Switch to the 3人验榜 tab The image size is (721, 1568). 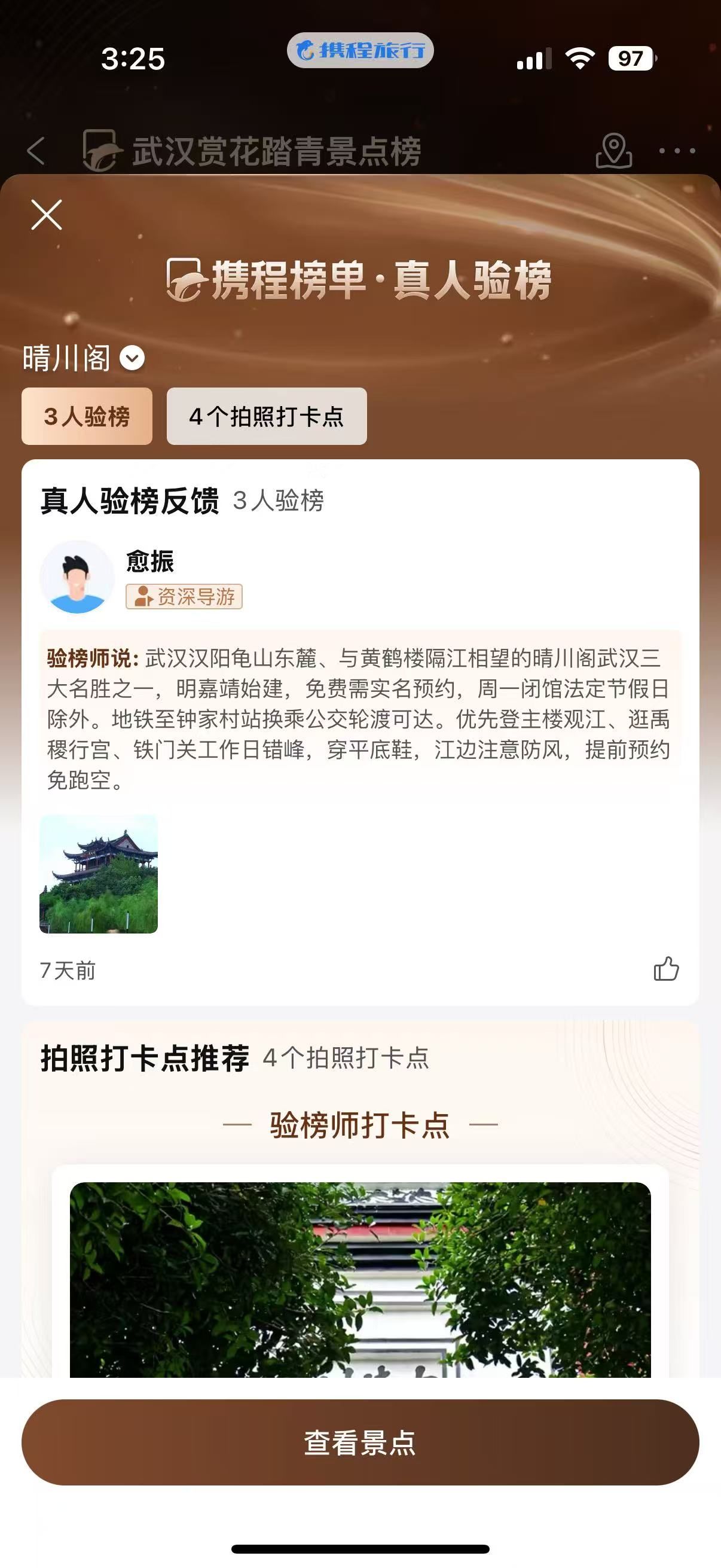click(x=87, y=416)
